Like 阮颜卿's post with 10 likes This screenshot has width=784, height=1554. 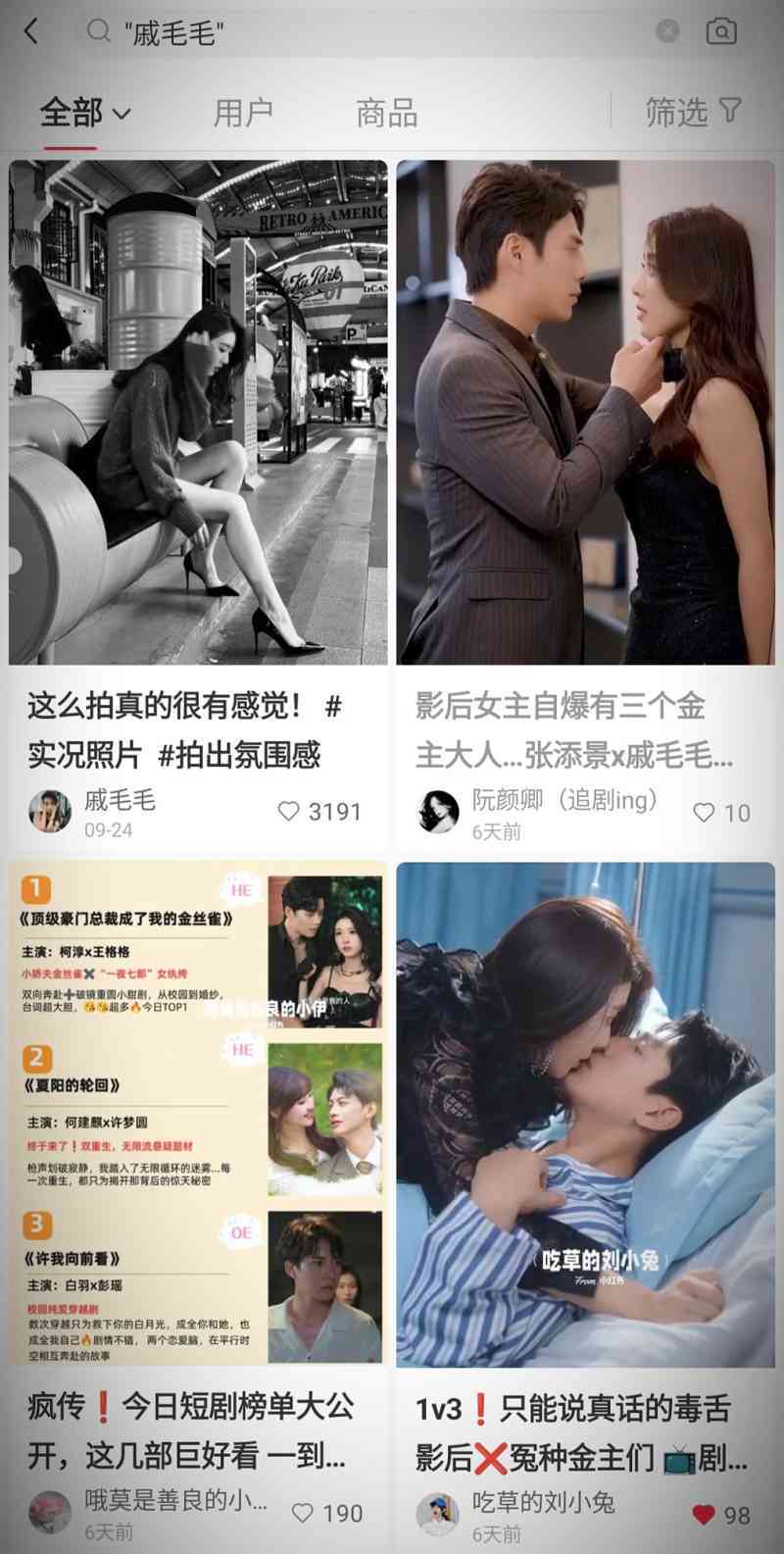(x=704, y=812)
